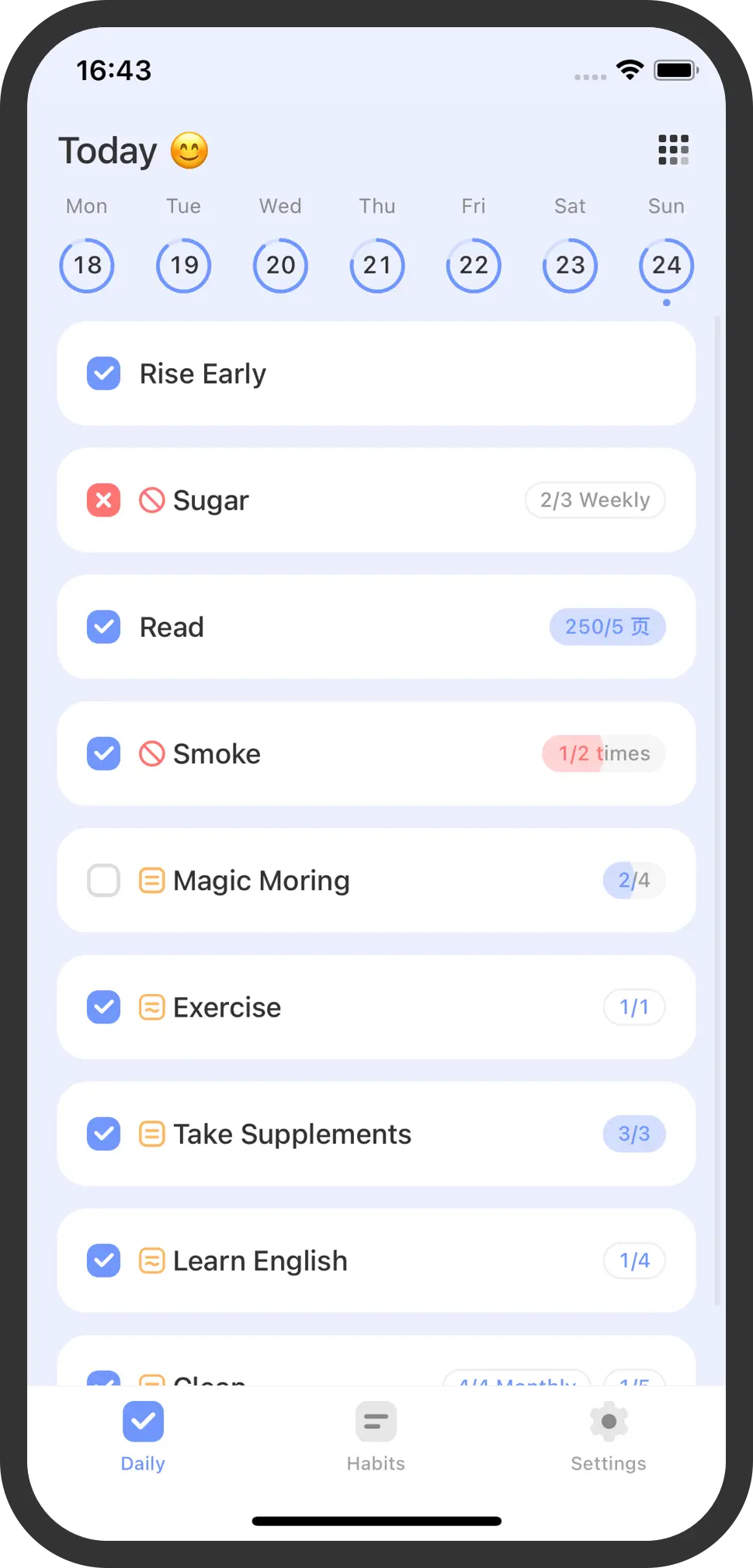The height and width of the screenshot is (1568, 753).
Task: Switch to the Daily tab
Action: click(143, 1436)
